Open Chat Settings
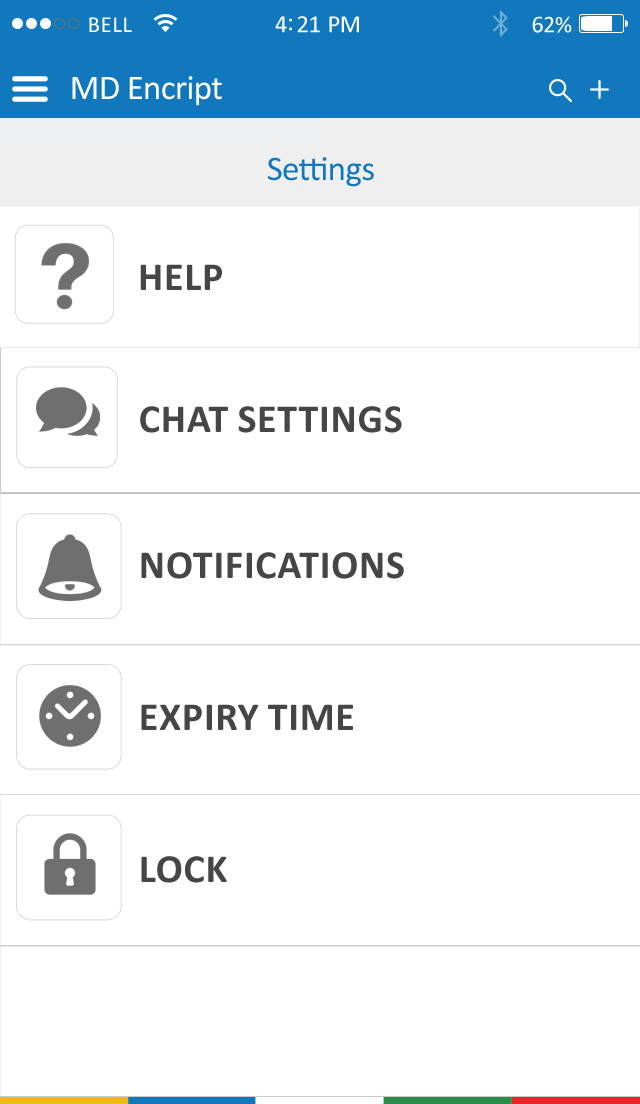The height and width of the screenshot is (1104, 640). tap(320, 419)
